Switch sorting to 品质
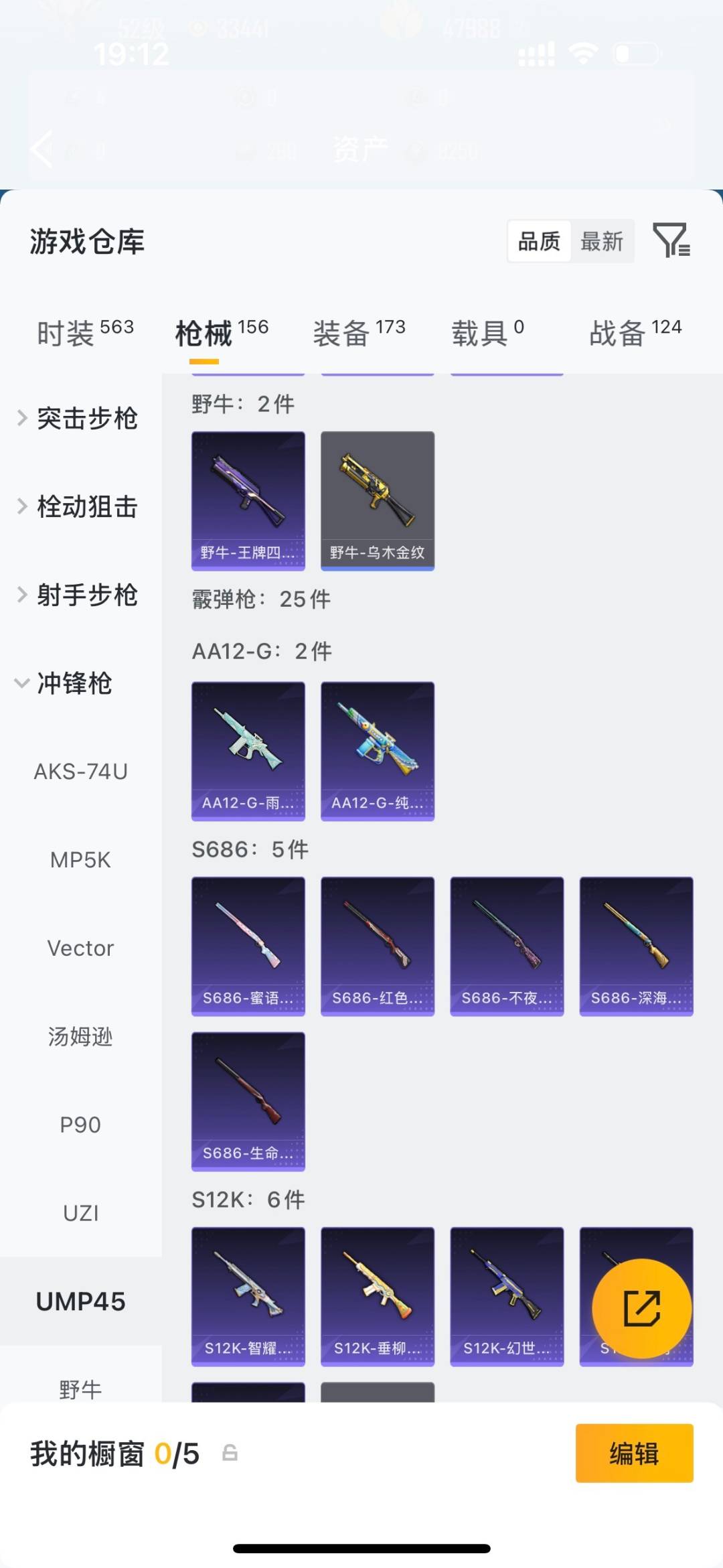 (x=539, y=242)
